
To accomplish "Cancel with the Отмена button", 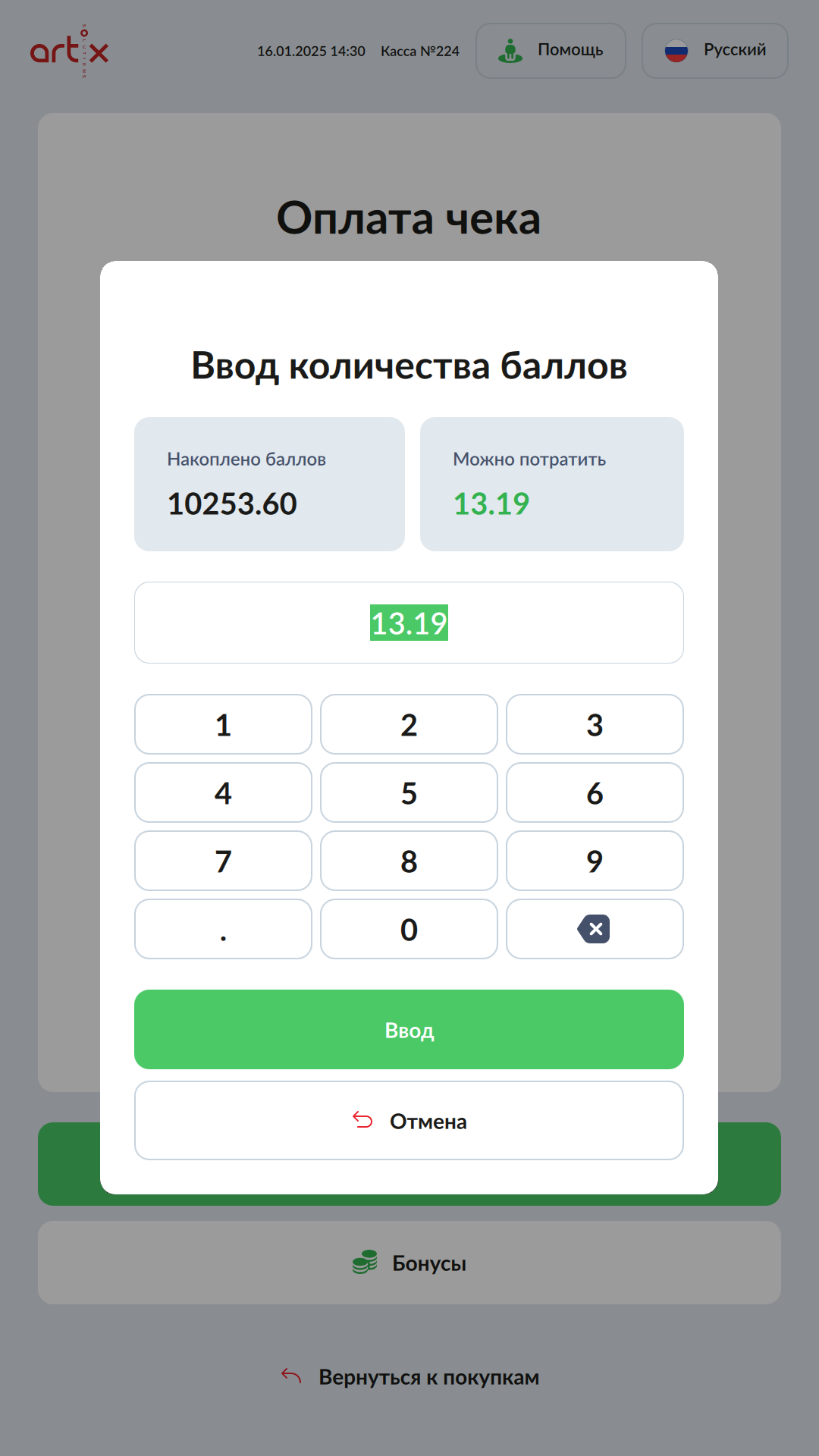I will [409, 1120].
